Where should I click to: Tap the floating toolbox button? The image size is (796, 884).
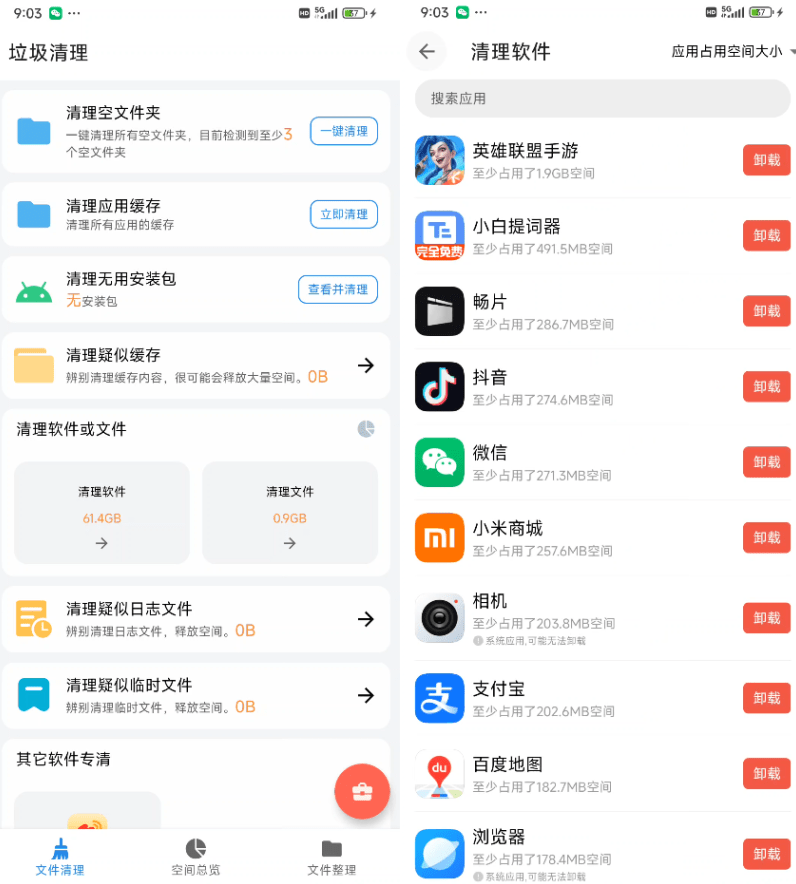(x=361, y=792)
